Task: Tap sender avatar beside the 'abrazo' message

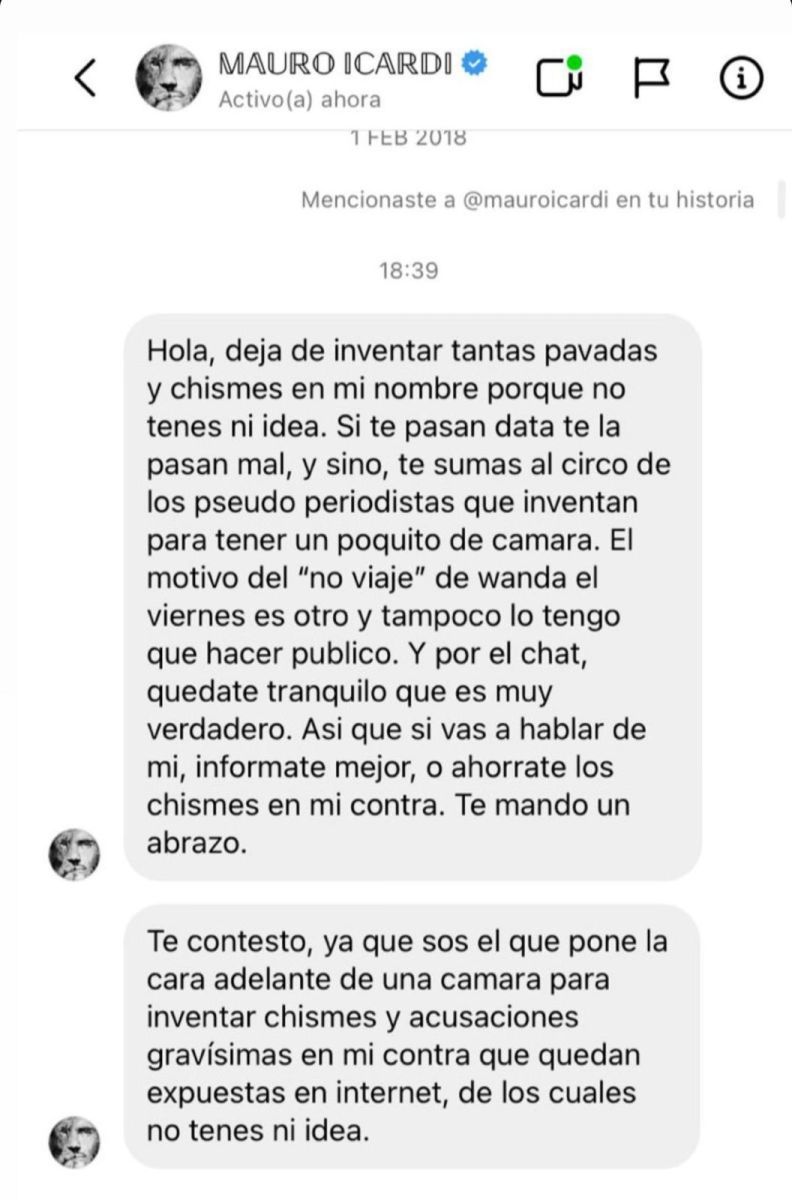Action: tap(75, 855)
